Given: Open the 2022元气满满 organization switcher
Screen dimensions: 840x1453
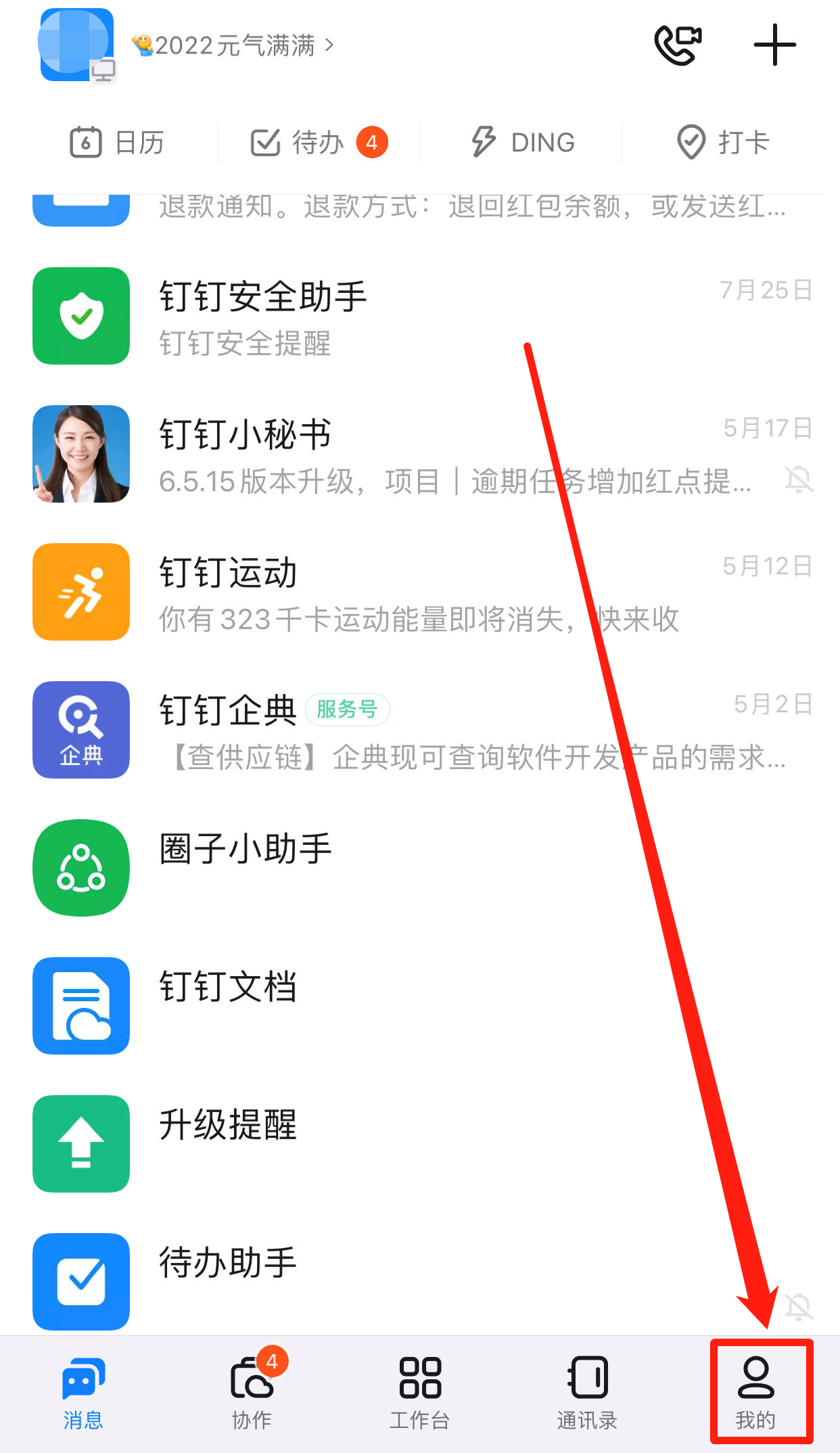Looking at the screenshot, I should [233, 45].
